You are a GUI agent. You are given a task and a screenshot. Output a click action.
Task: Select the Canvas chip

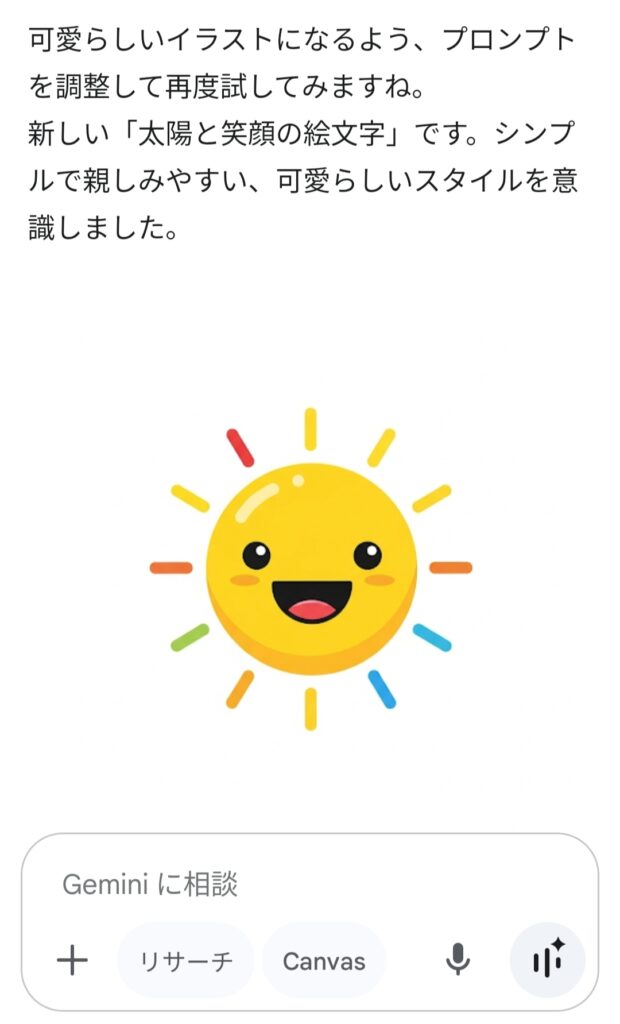click(x=323, y=961)
